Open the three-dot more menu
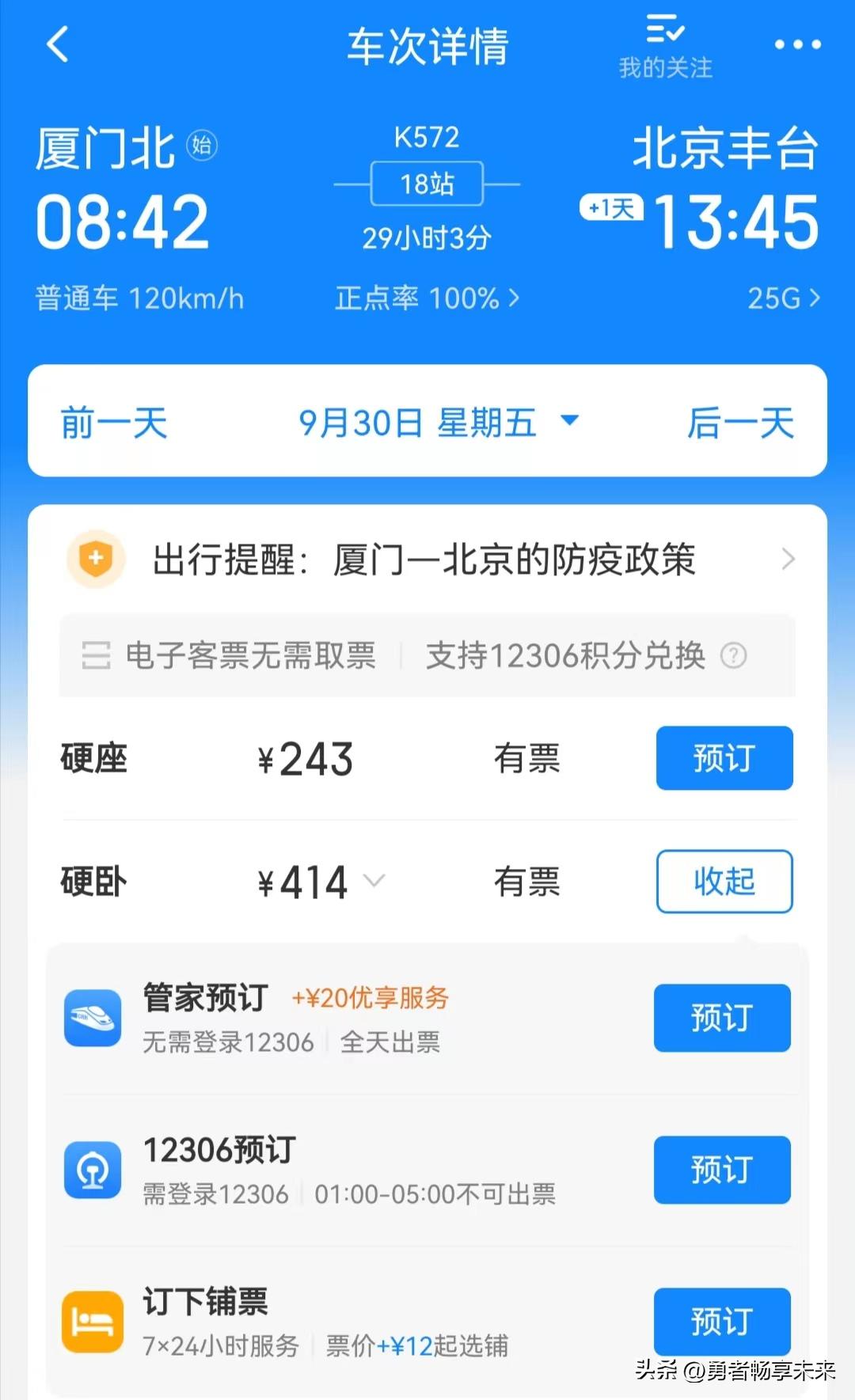 pyautogui.click(x=800, y=45)
